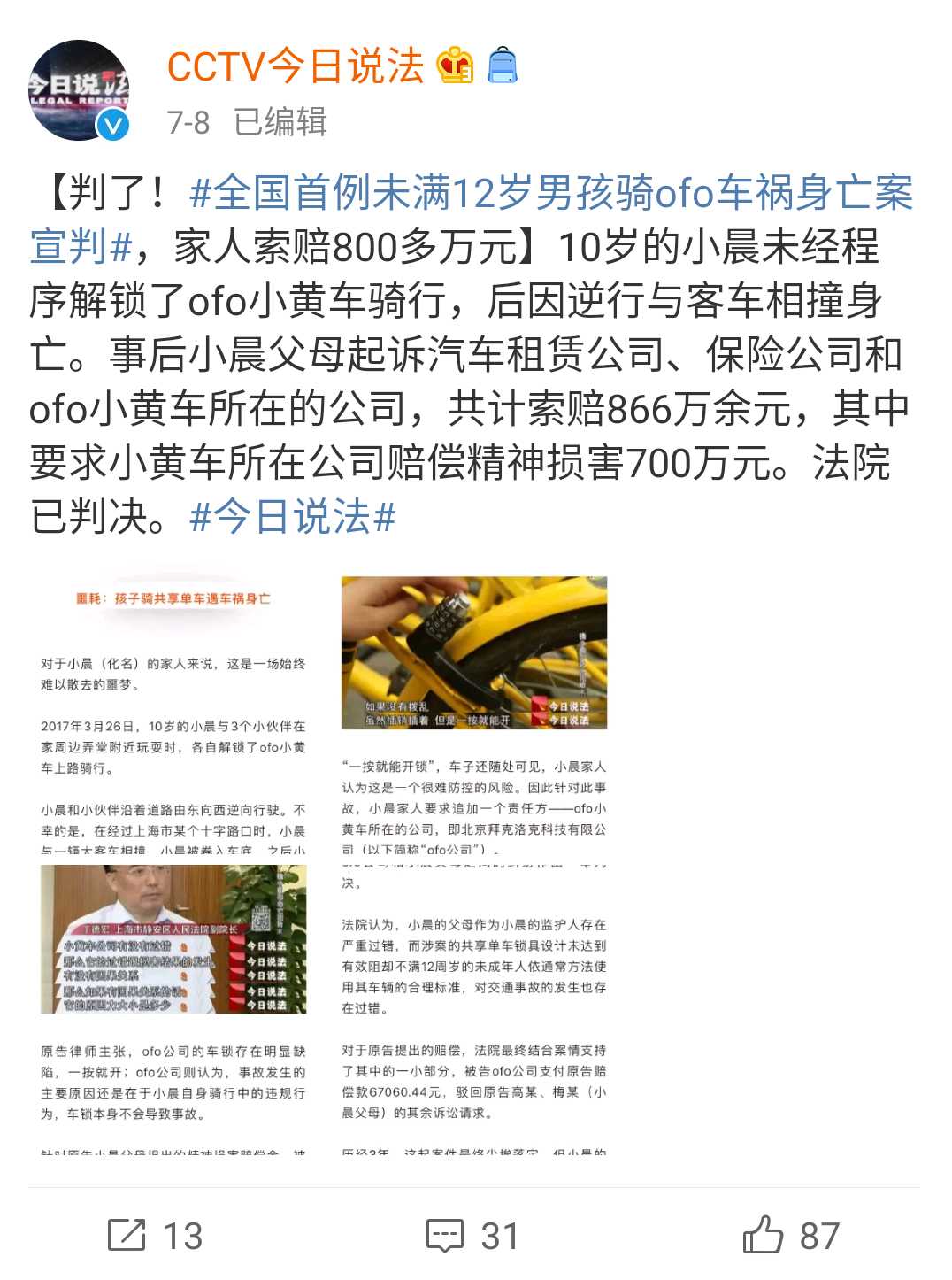Like this post with 87 likes
The image size is (952, 1280).
point(790,1236)
